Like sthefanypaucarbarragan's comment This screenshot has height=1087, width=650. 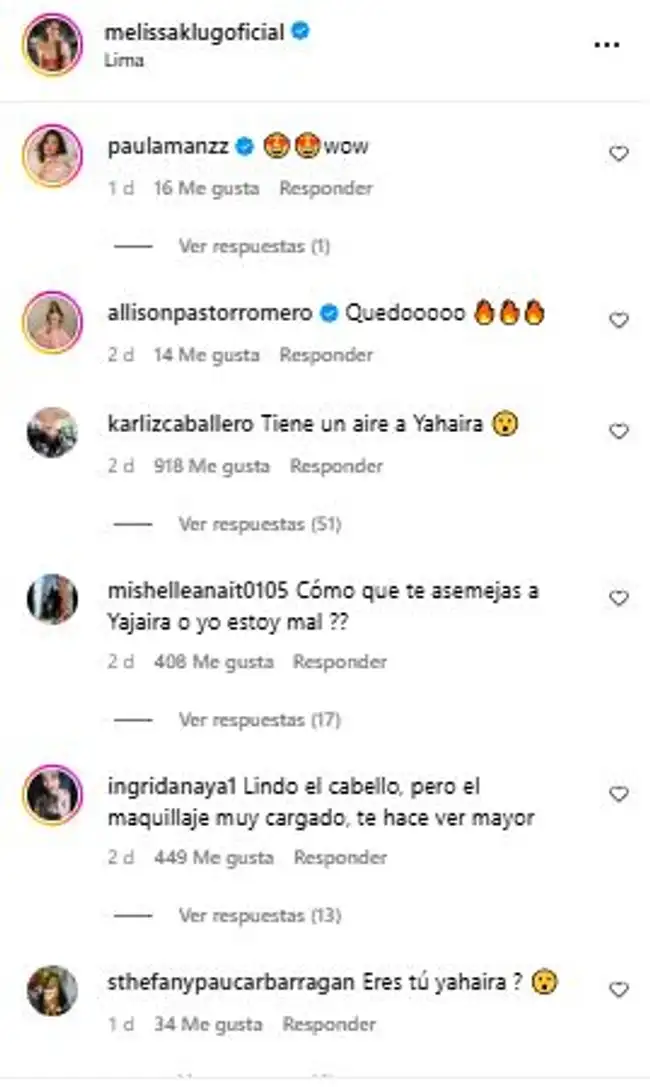click(x=619, y=990)
